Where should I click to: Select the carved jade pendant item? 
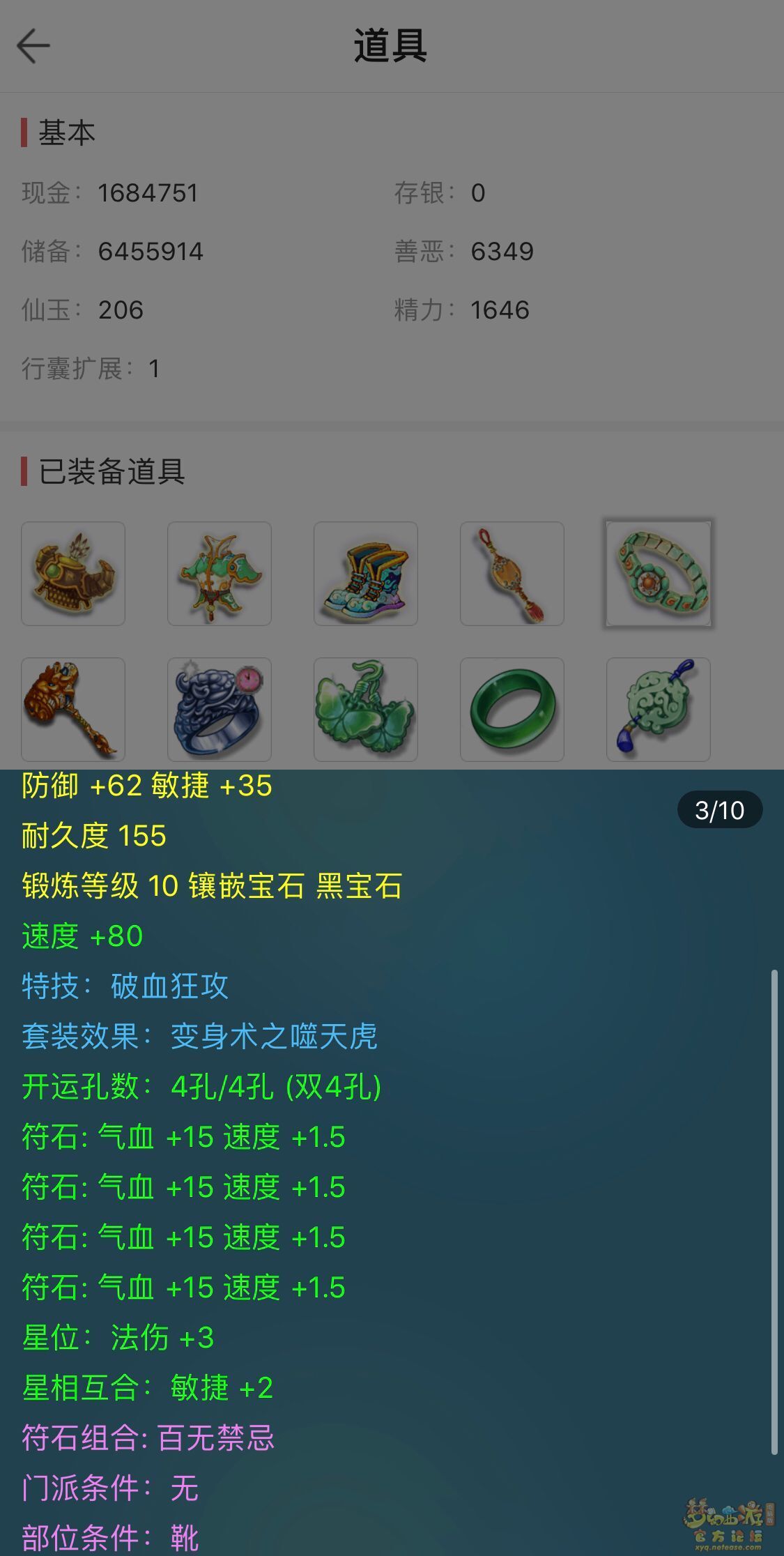pyautogui.click(x=659, y=709)
